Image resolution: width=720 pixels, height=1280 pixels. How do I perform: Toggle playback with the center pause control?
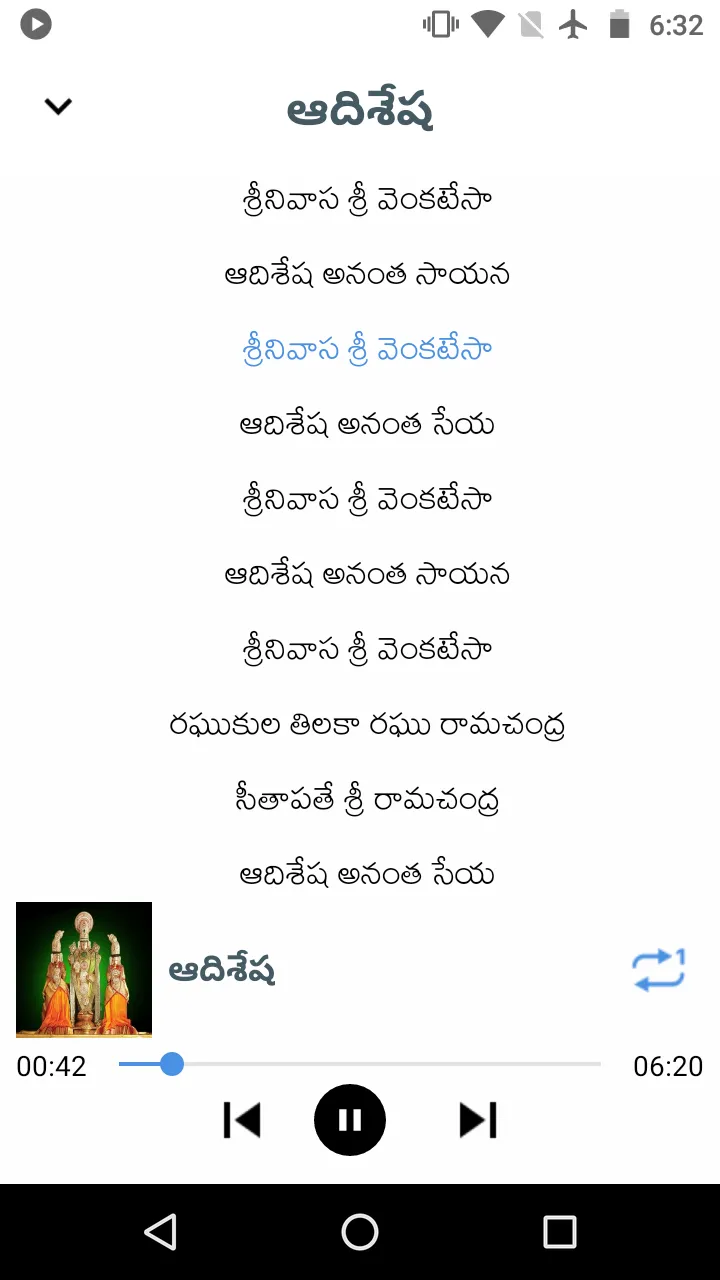pos(349,1120)
